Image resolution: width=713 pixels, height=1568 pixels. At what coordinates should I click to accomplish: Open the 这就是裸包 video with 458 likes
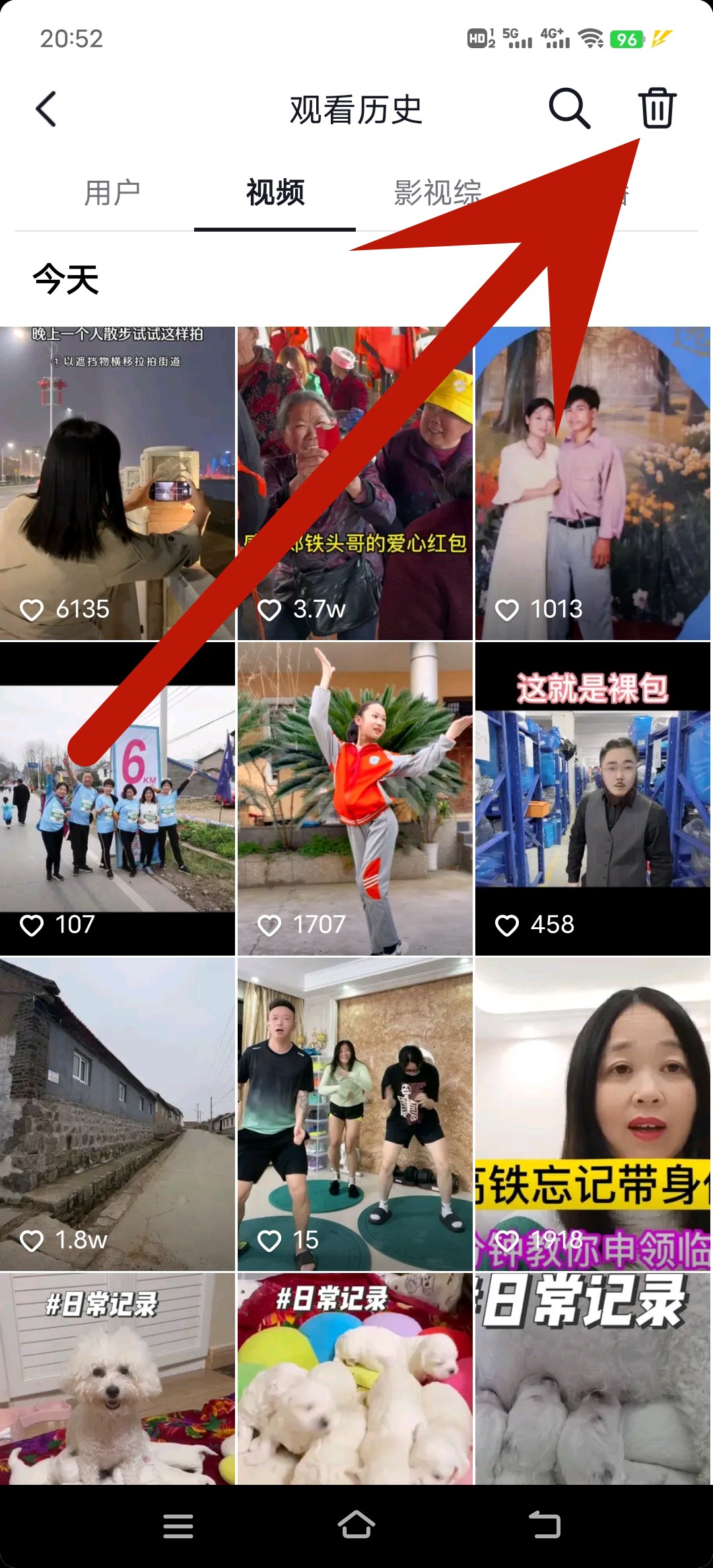click(593, 799)
